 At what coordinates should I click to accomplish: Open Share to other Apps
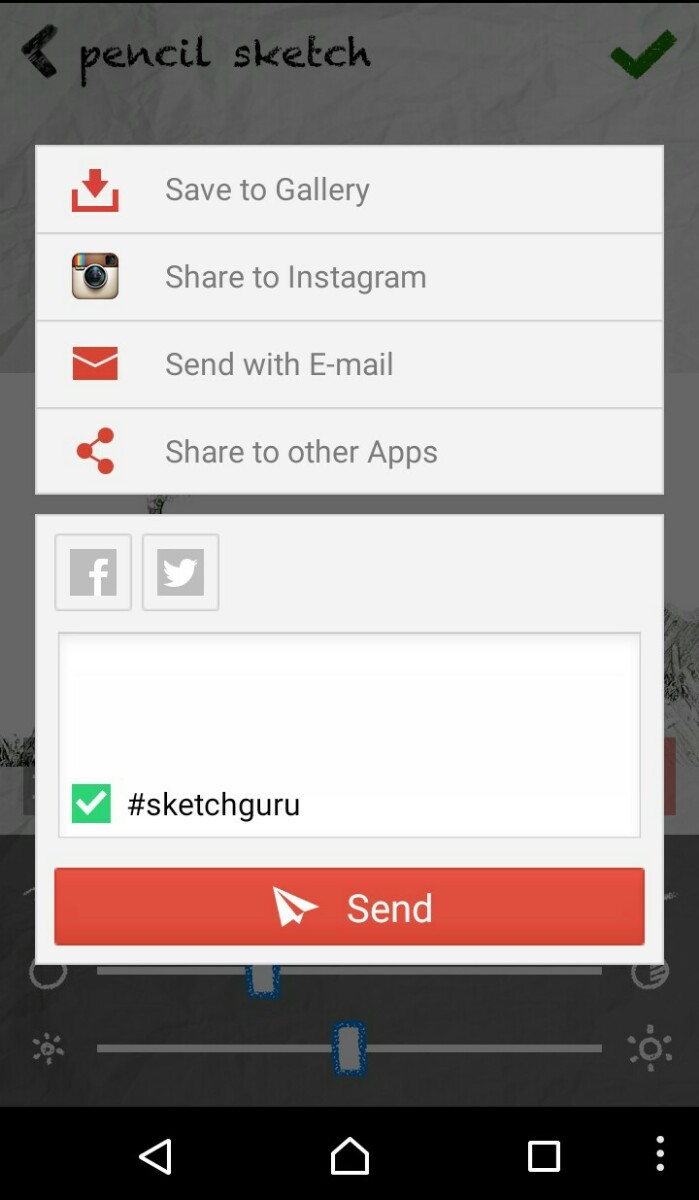pos(349,451)
